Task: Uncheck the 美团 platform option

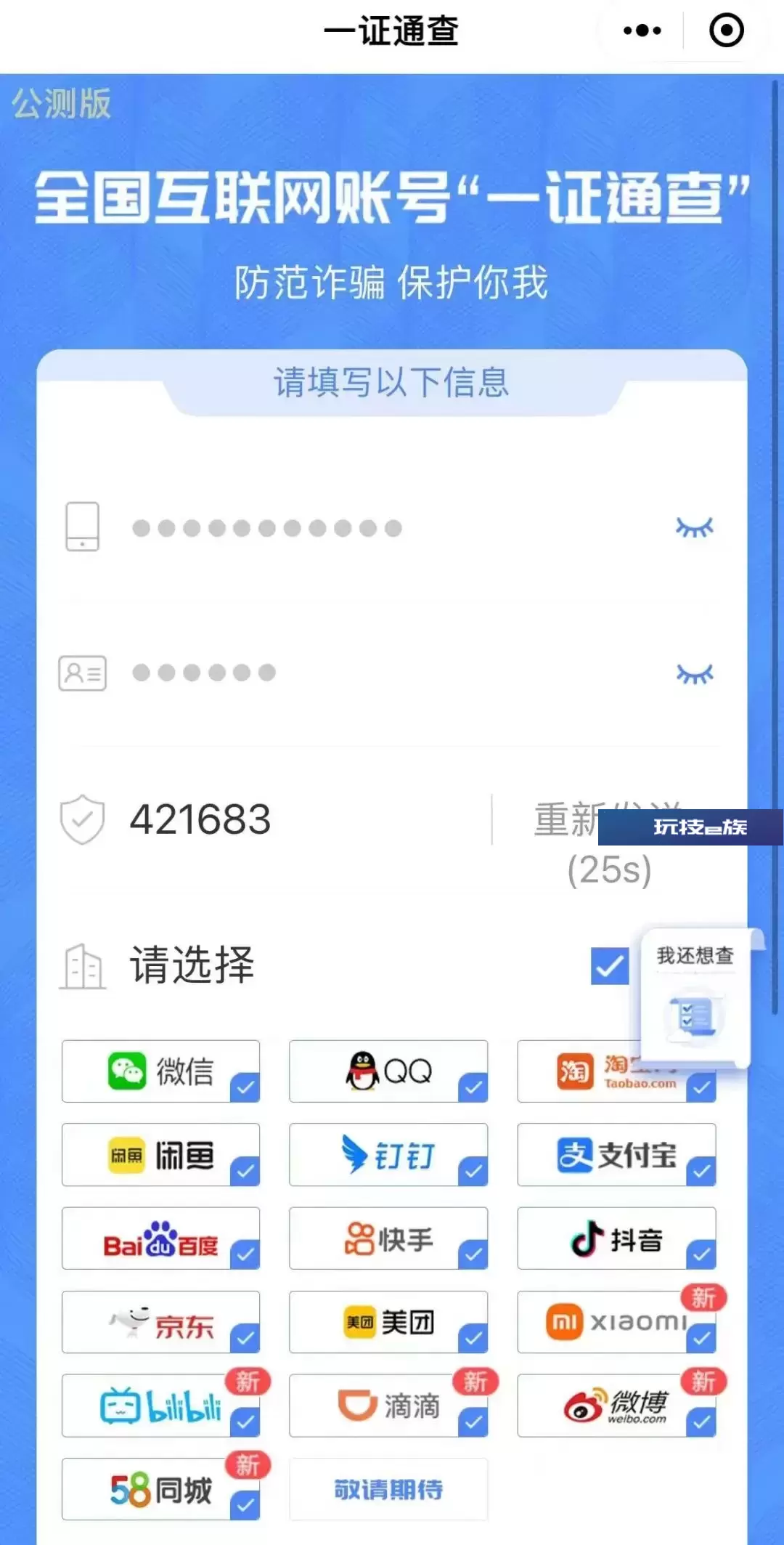Action: 388,1322
